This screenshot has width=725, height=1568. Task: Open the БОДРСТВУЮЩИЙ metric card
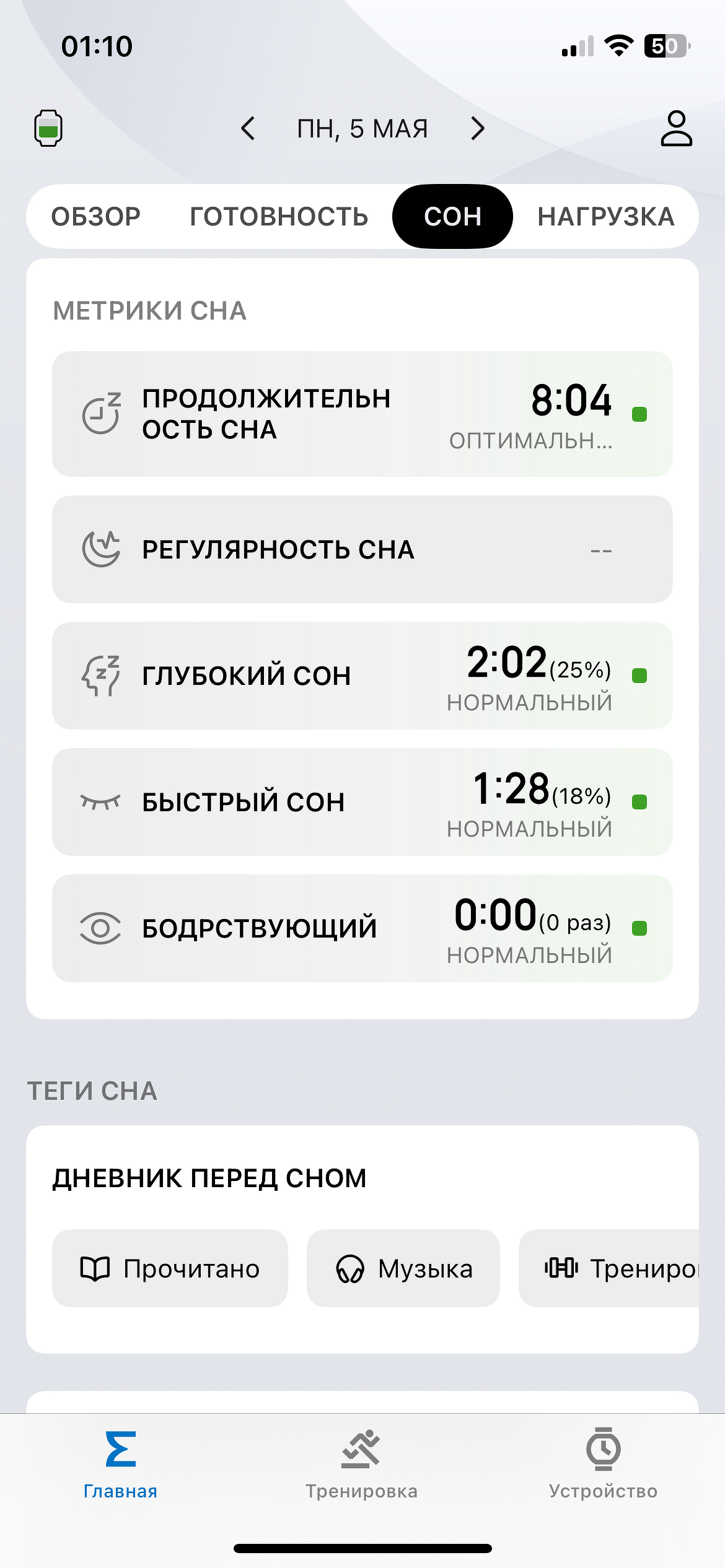362,928
